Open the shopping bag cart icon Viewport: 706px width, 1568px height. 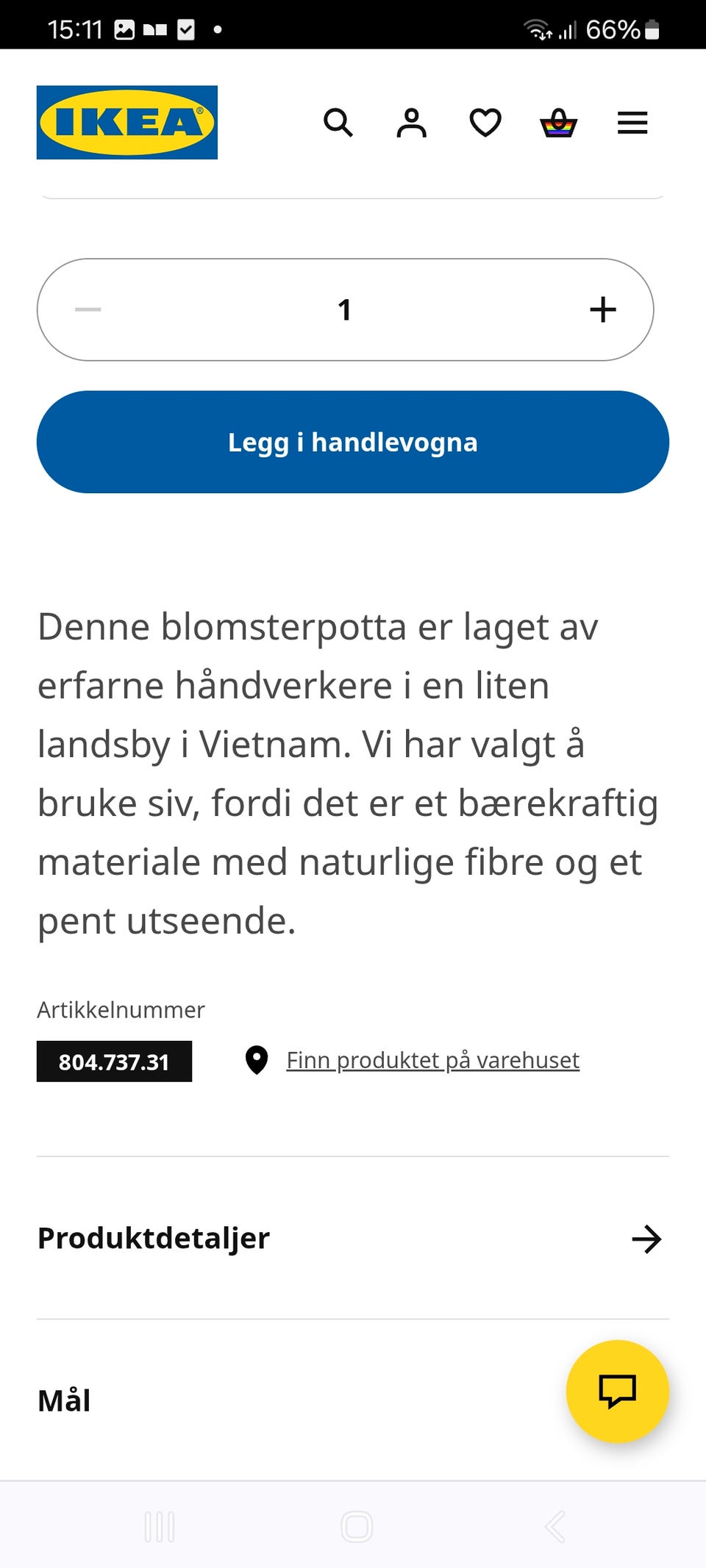558,123
